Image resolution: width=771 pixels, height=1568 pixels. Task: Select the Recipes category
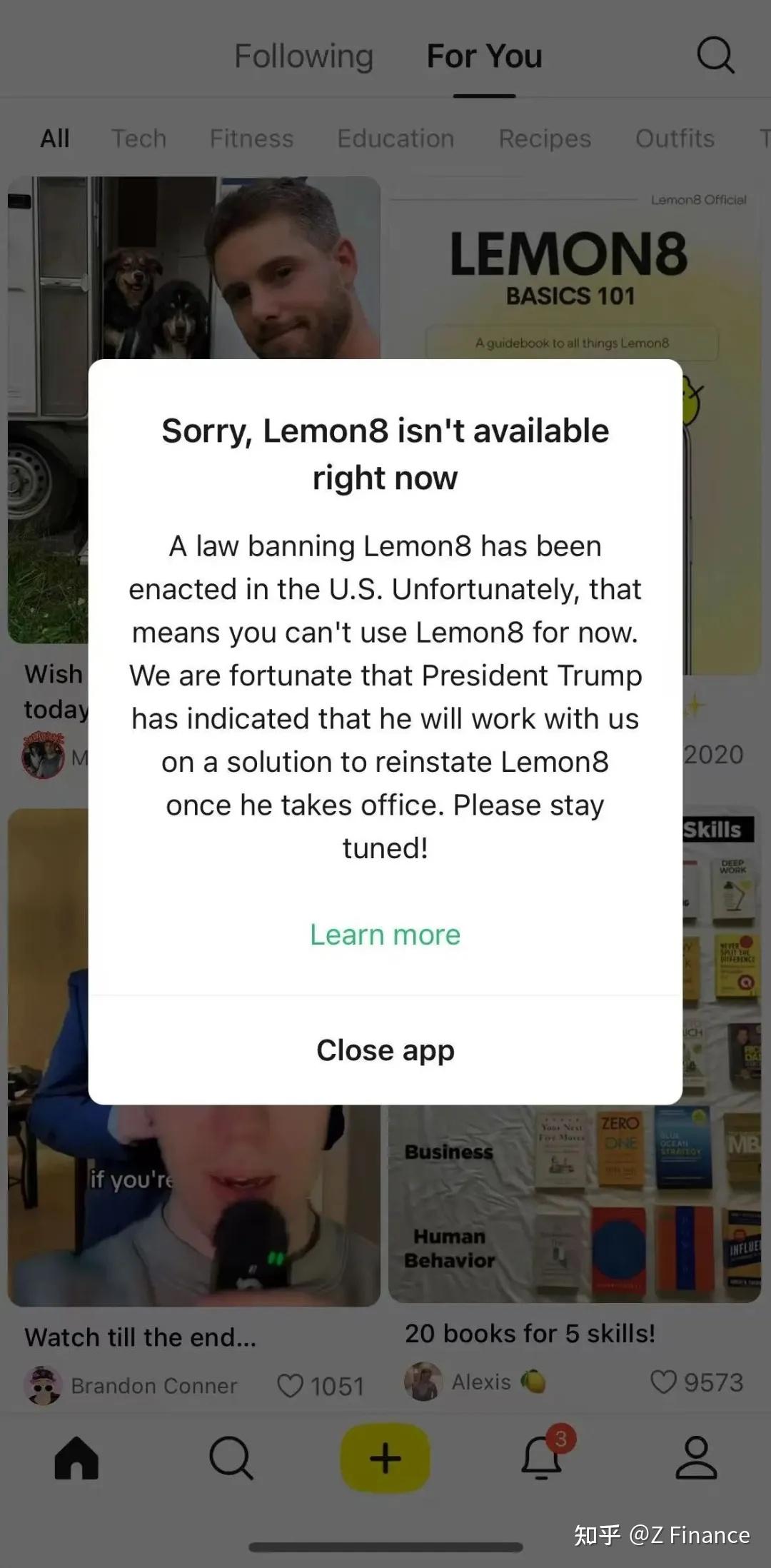click(x=545, y=138)
